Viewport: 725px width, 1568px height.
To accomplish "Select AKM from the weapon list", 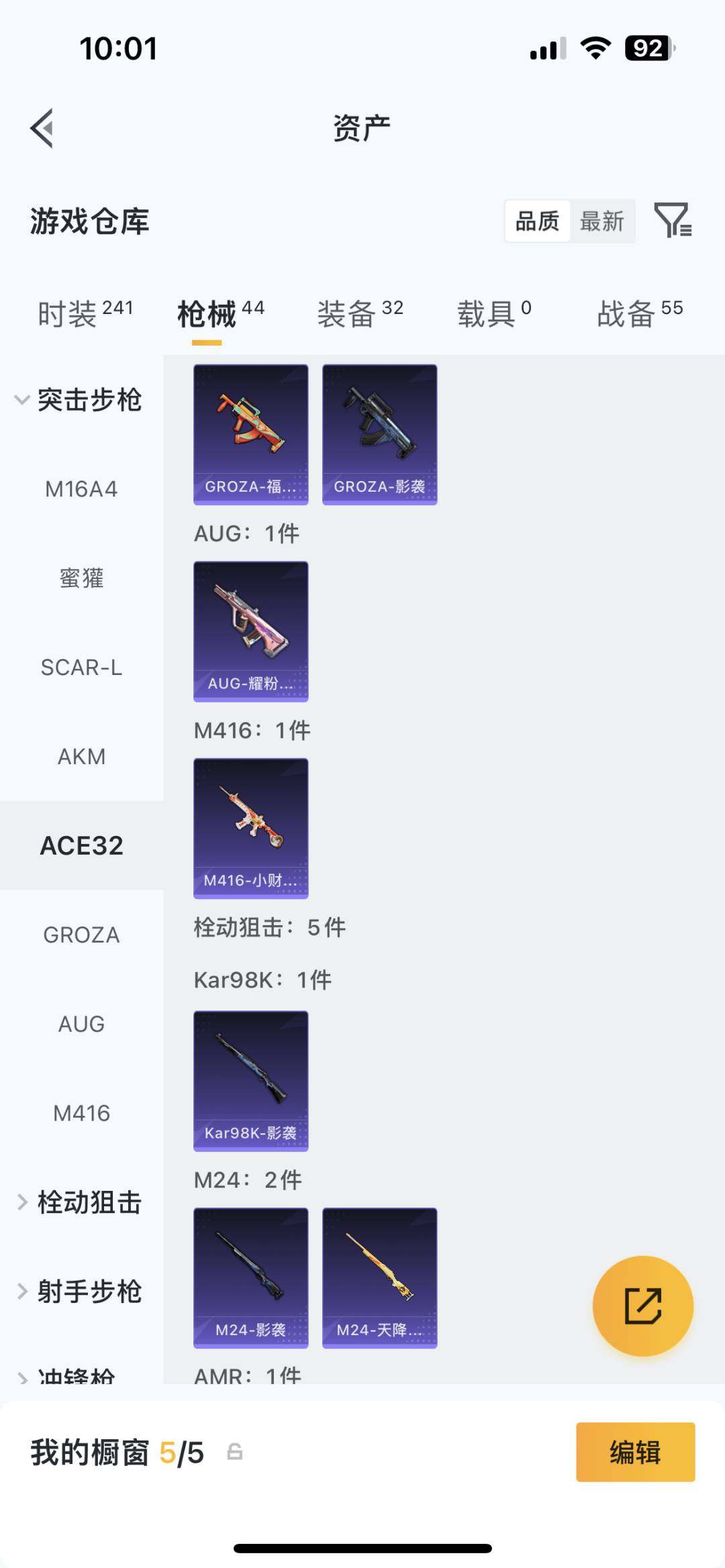I will 82,756.
